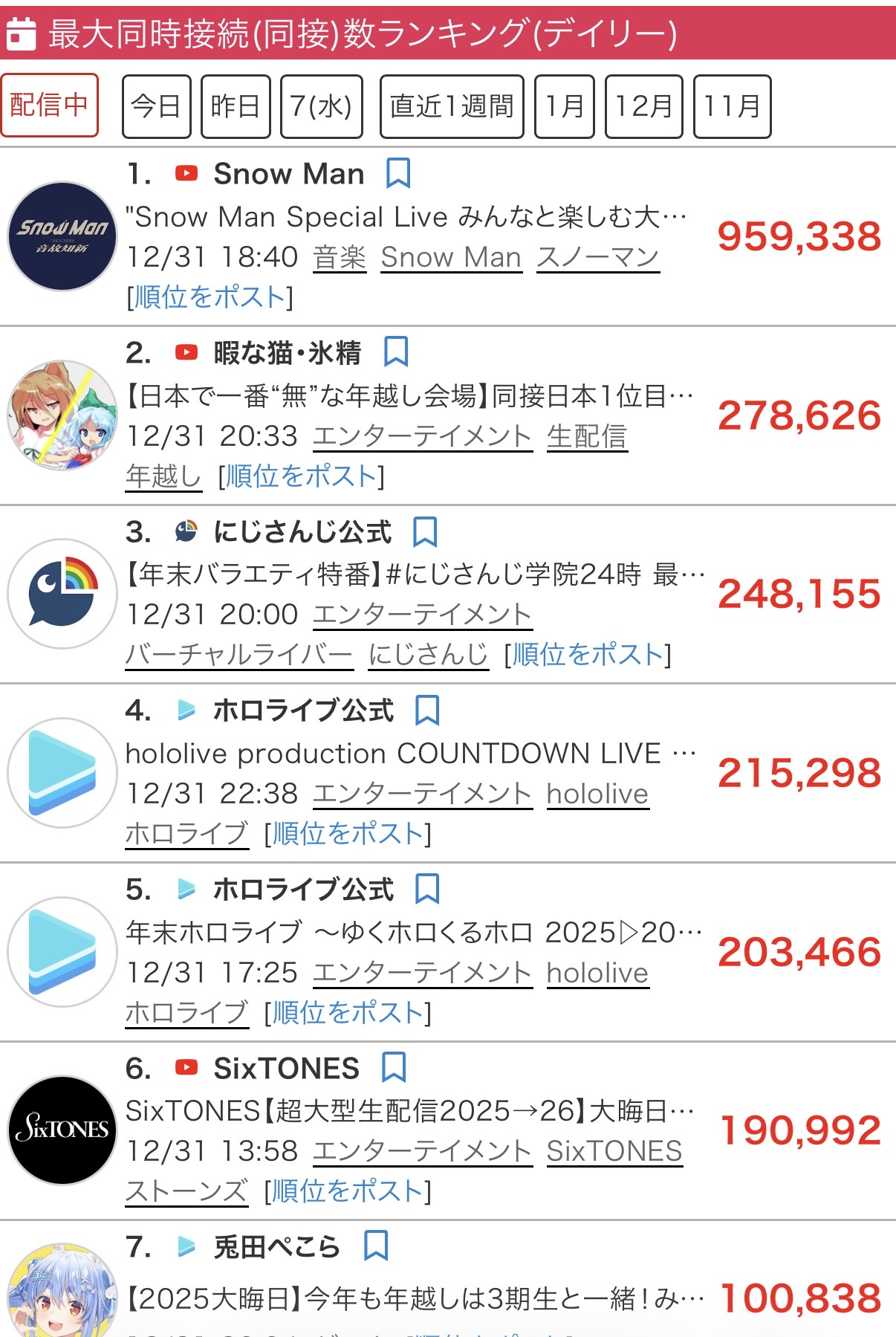Post the rank for Snow Man
The height and width of the screenshot is (1337, 896).
(210, 297)
